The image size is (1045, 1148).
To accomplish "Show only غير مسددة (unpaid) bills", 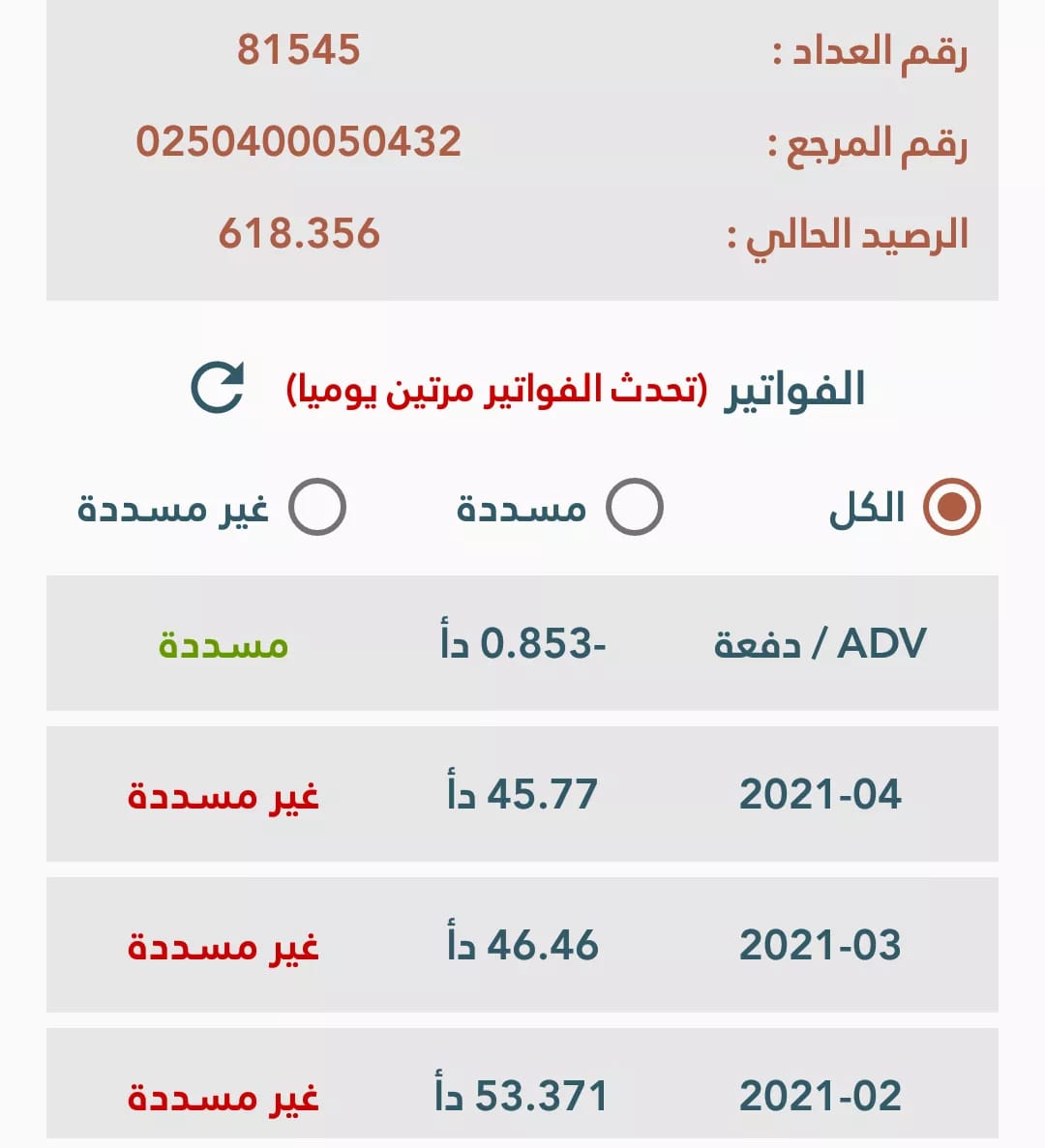I will coord(317,507).
